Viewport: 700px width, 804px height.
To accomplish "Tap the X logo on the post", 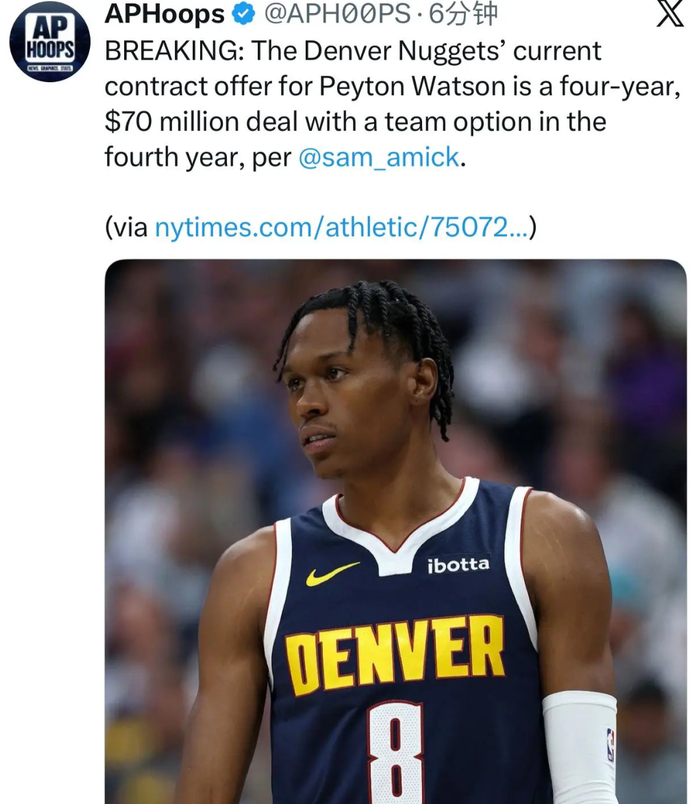I will tap(670, 13).
